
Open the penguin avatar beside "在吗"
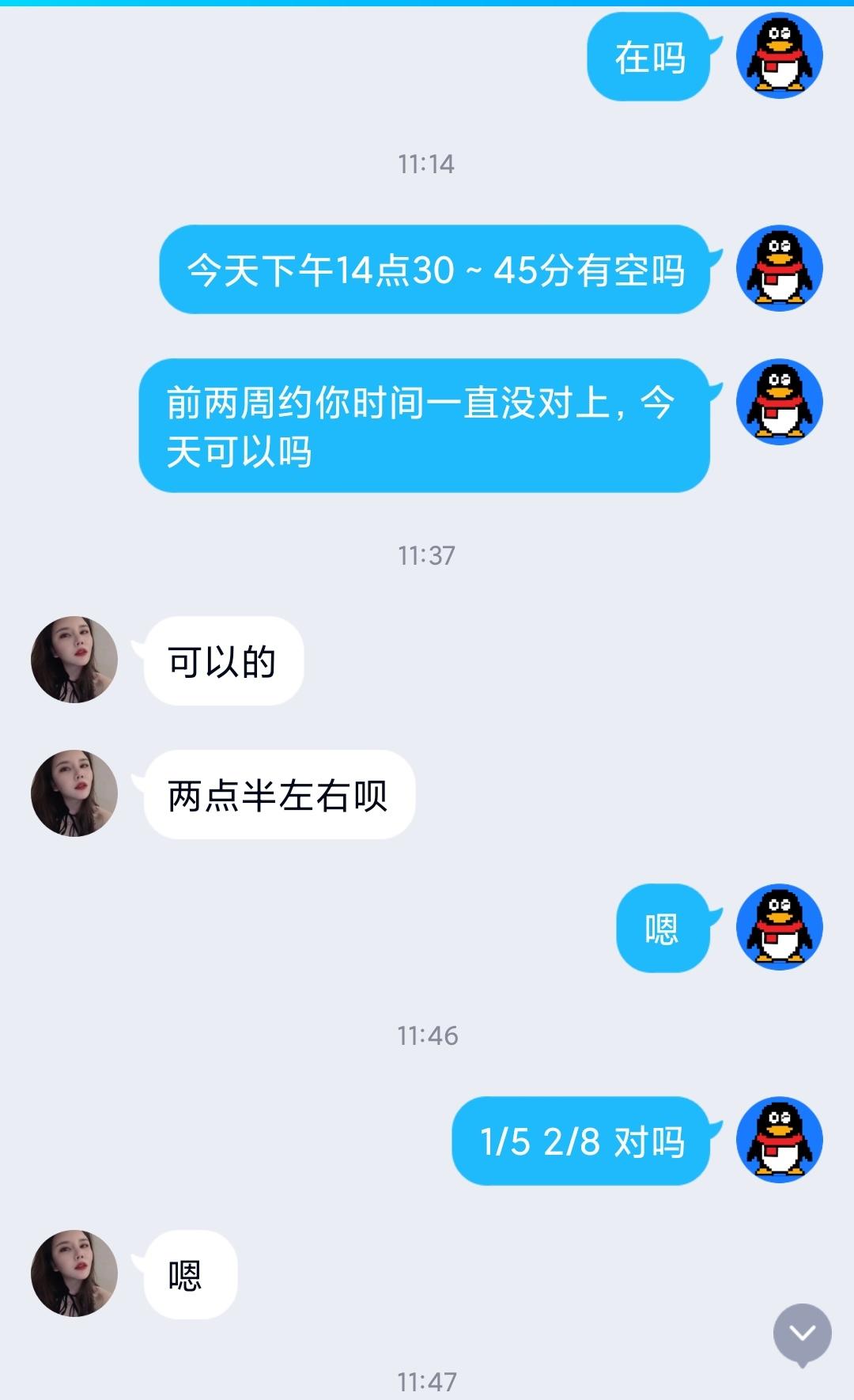pos(779,57)
